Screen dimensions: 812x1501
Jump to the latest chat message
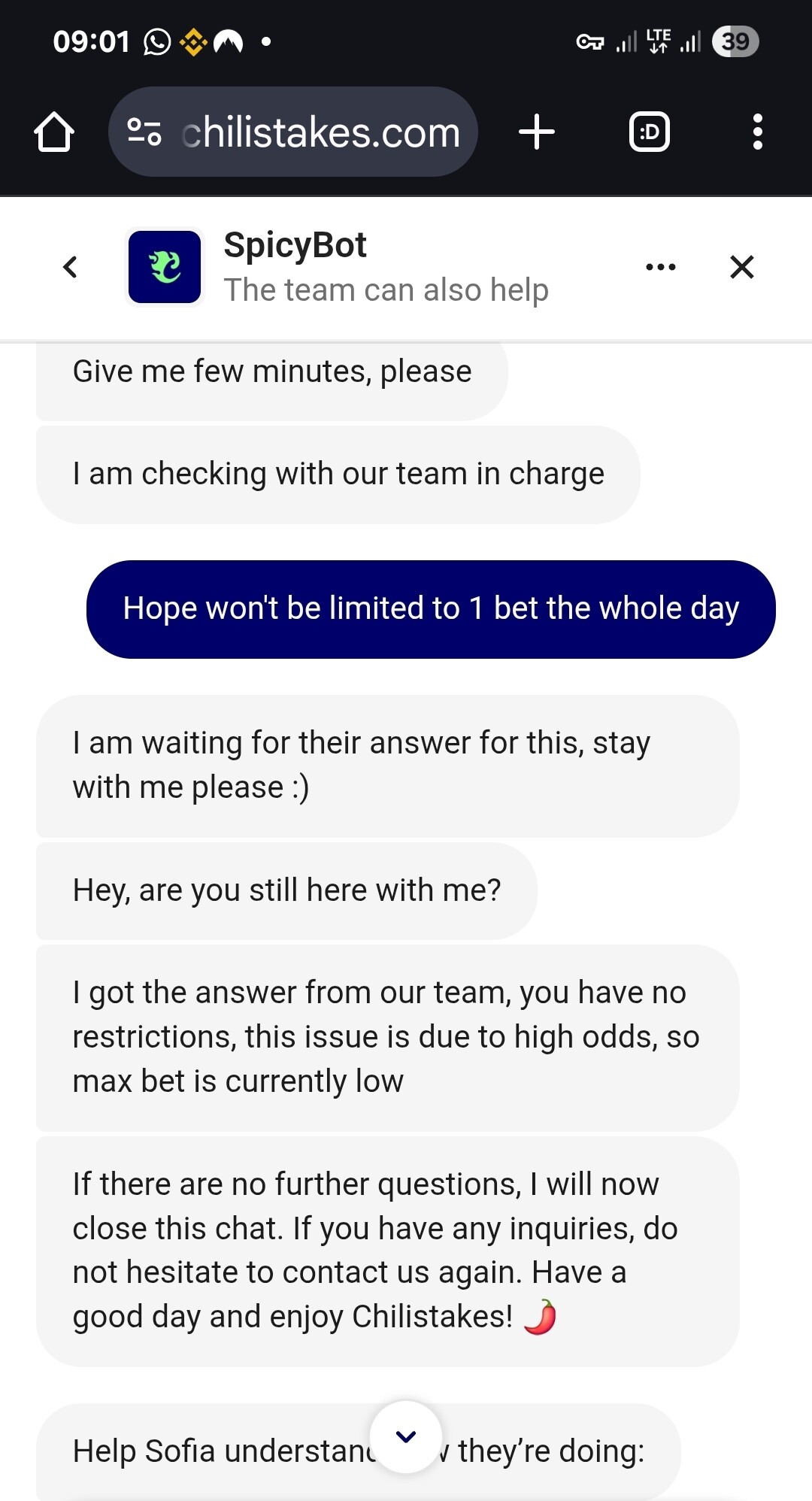click(x=406, y=1437)
